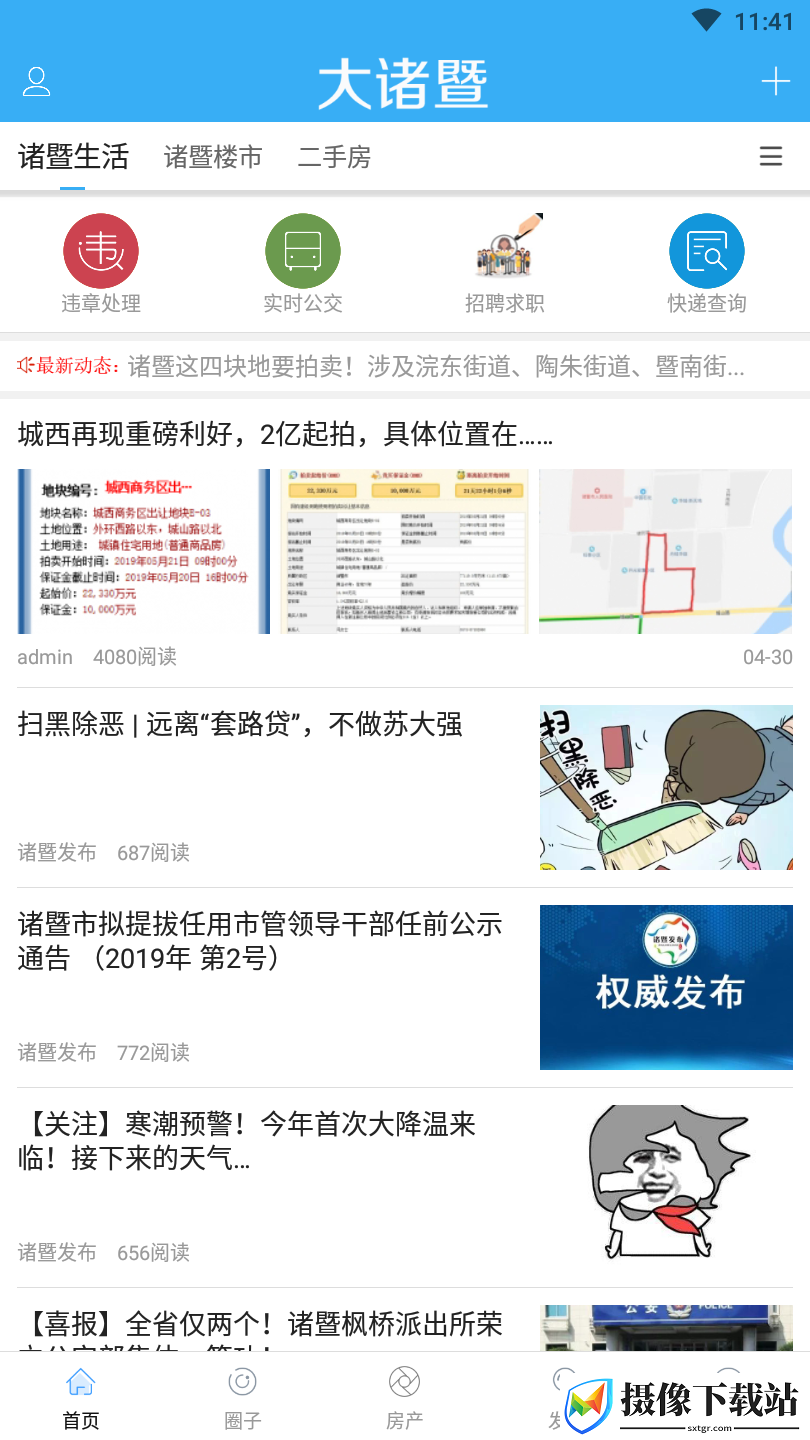Switch to the 房产 bottom tab
This screenshot has height=1440, width=810.
point(405,1398)
